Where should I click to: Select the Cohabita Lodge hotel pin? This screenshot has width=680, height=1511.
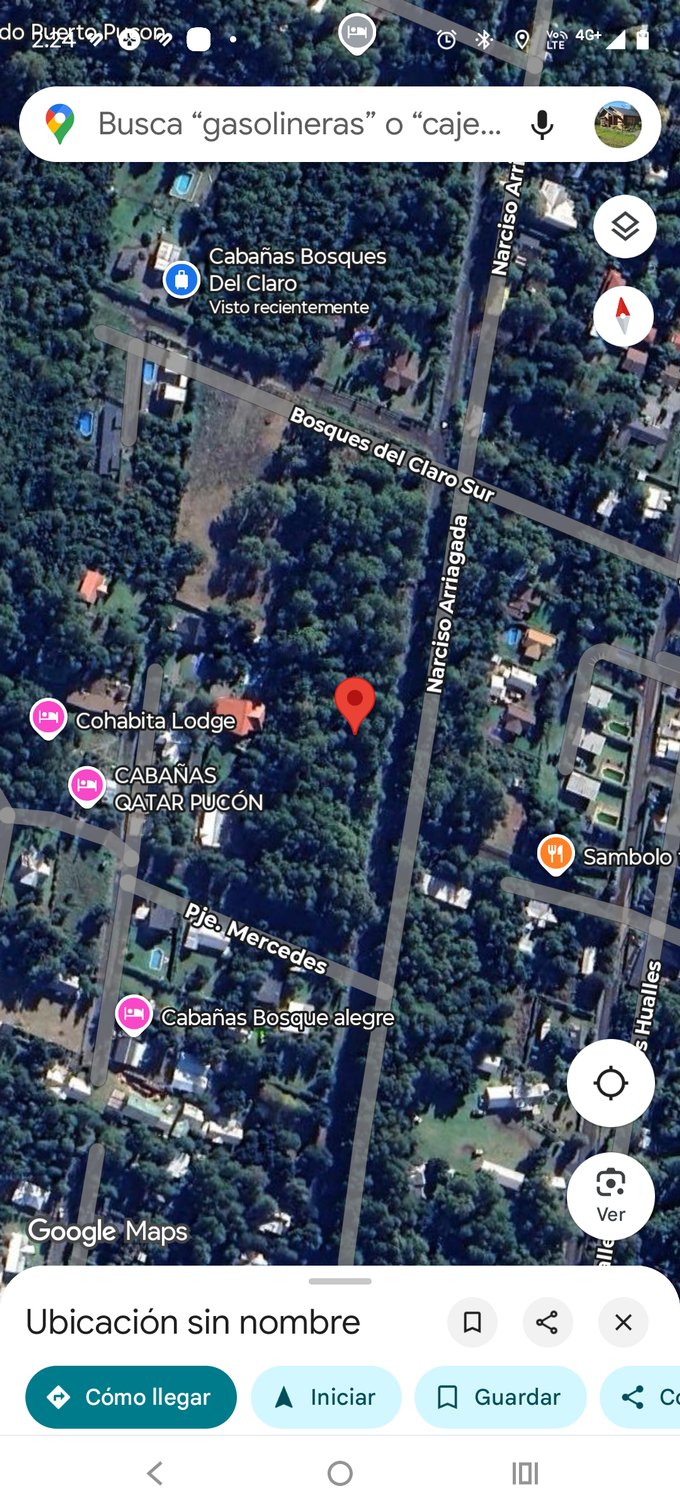[48, 718]
